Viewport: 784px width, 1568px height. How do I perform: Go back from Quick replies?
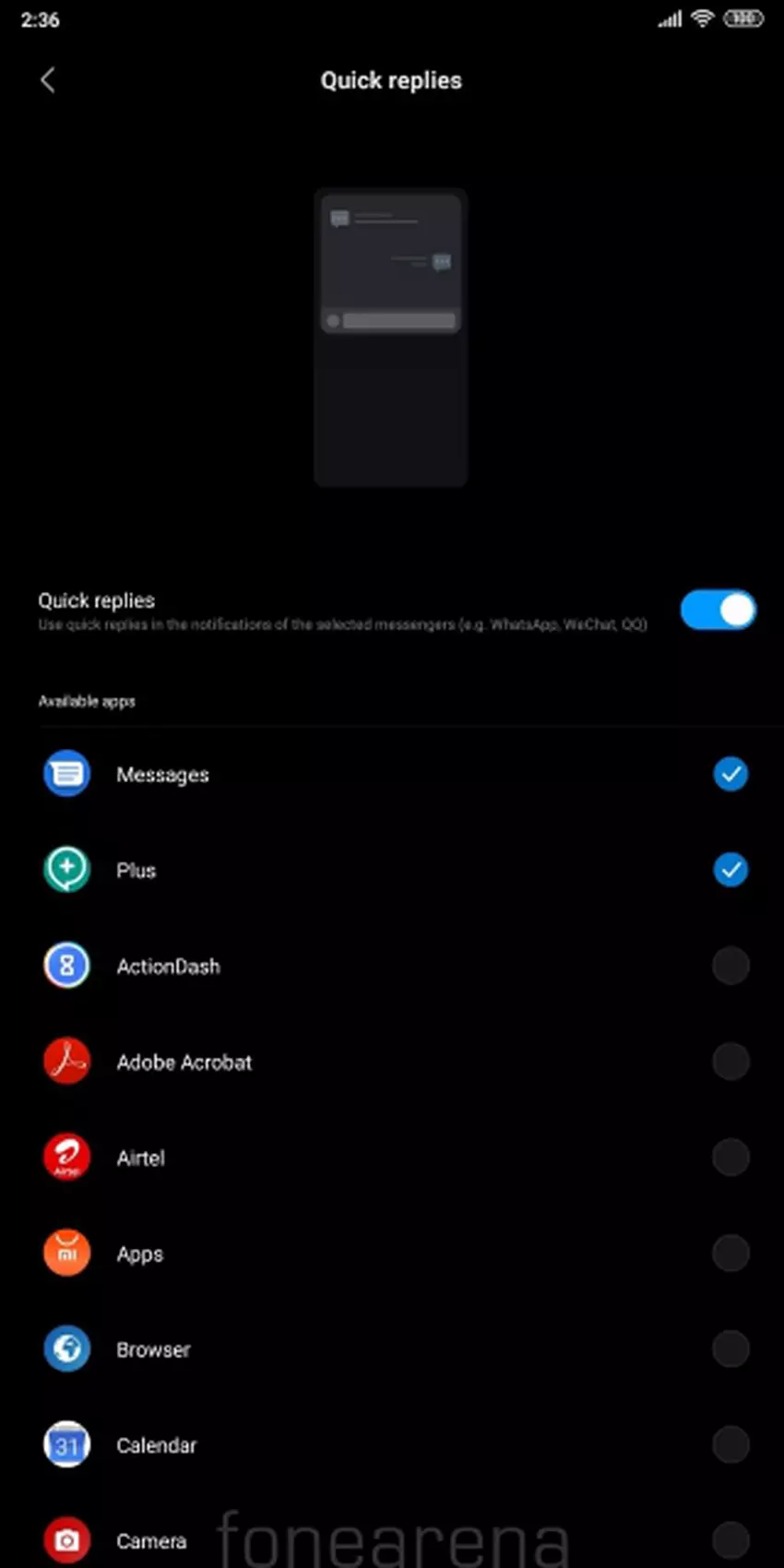coord(48,80)
